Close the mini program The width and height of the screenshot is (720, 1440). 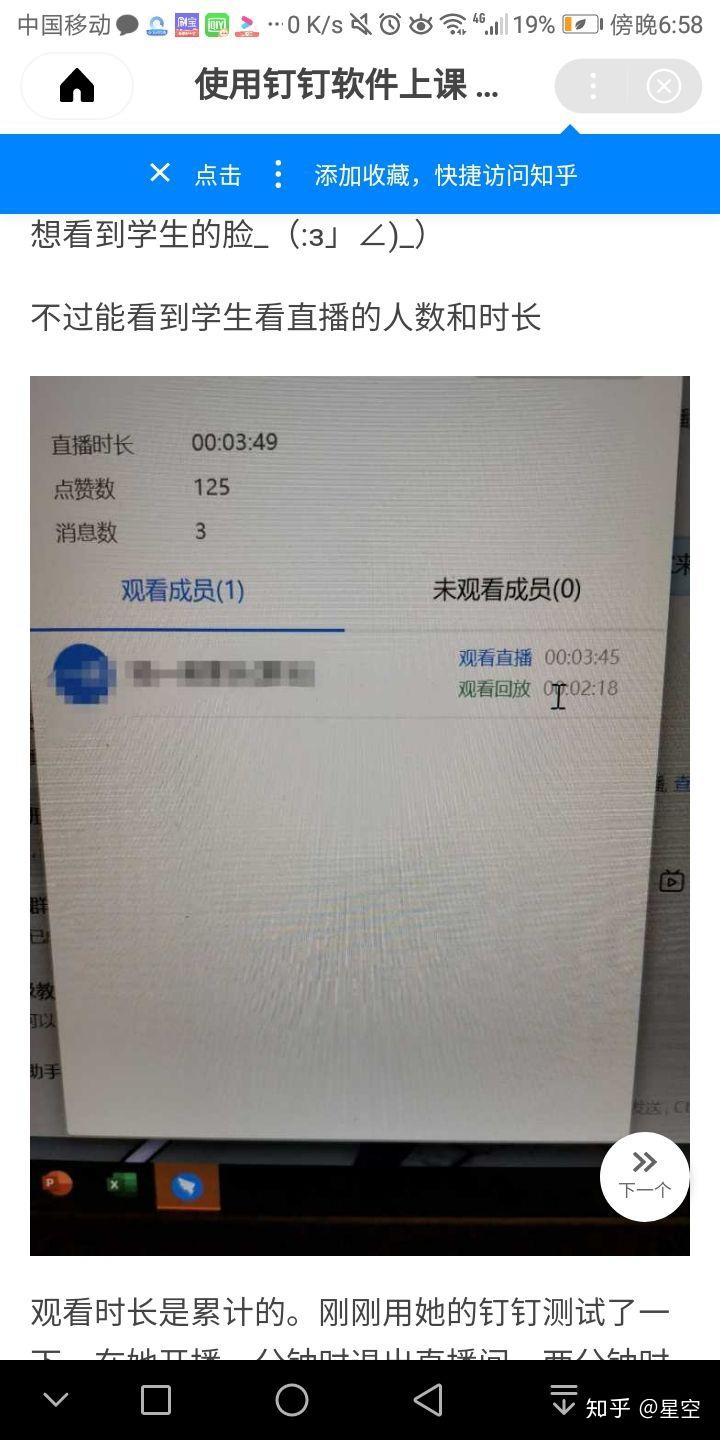point(664,87)
